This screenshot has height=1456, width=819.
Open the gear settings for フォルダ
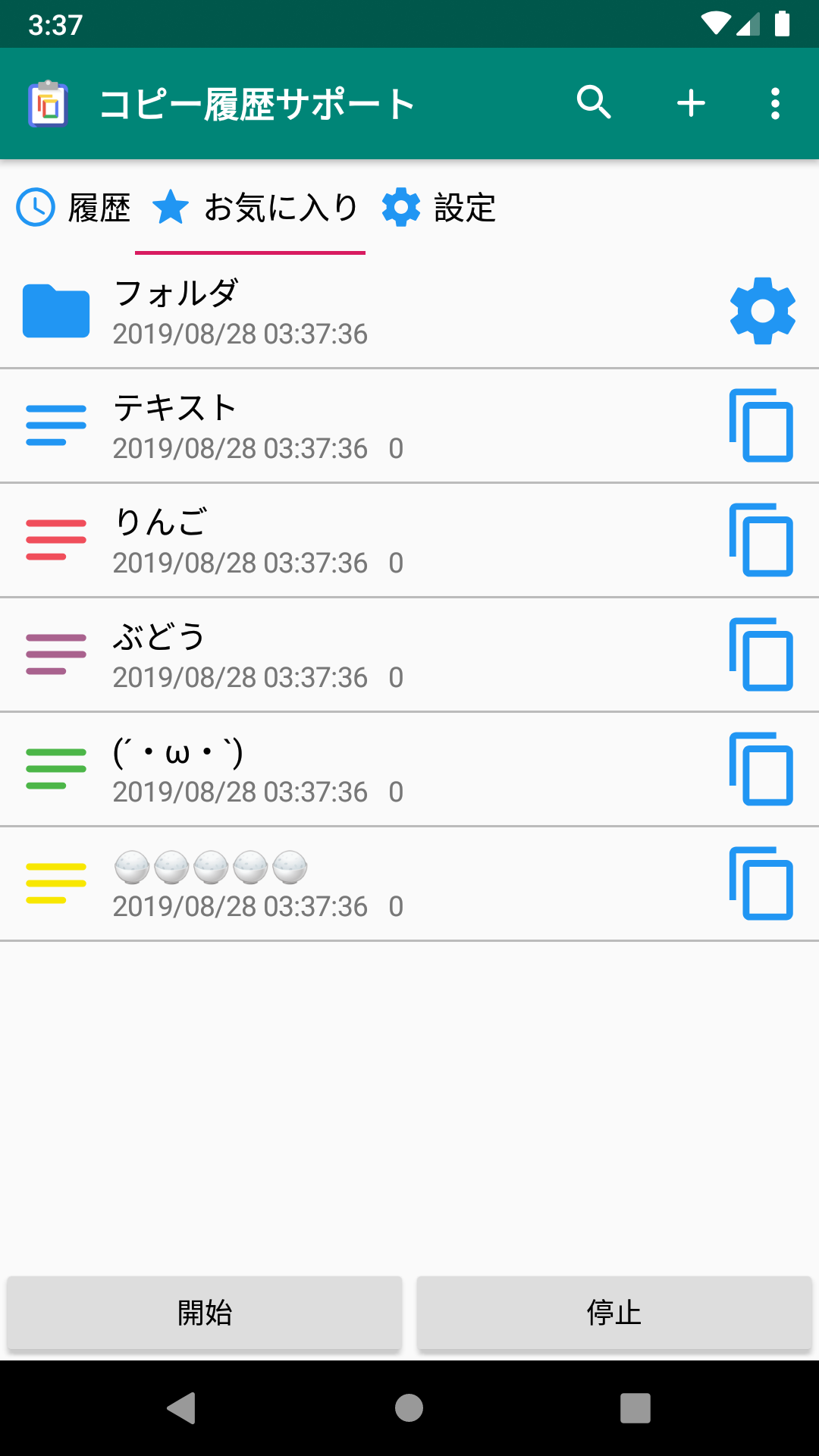(762, 311)
